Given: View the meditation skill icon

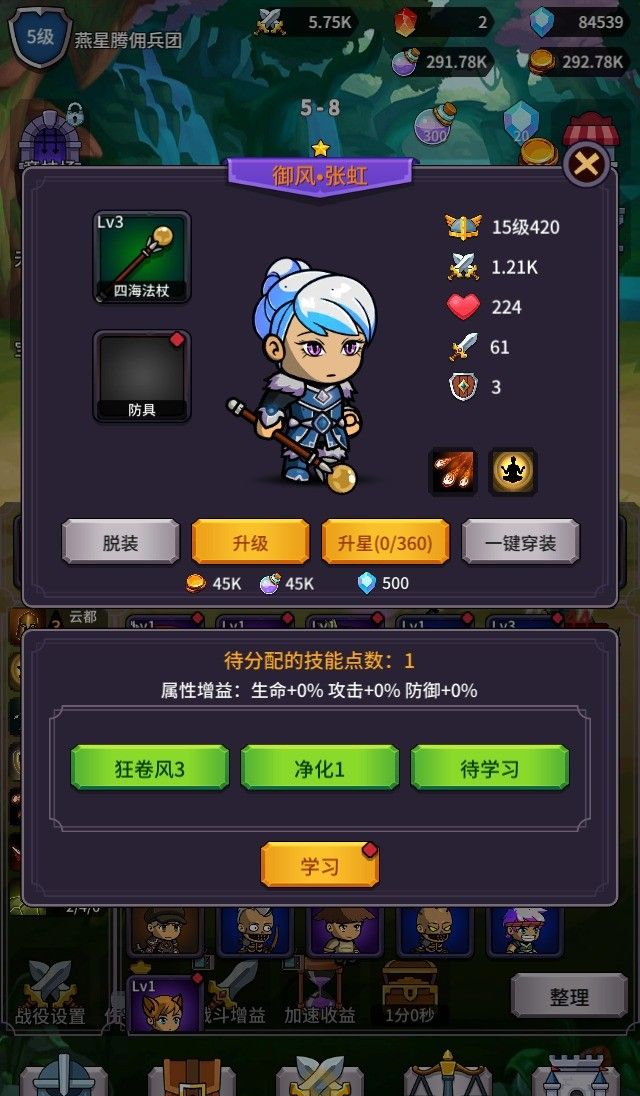Looking at the screenshot, I should (513, 471).
